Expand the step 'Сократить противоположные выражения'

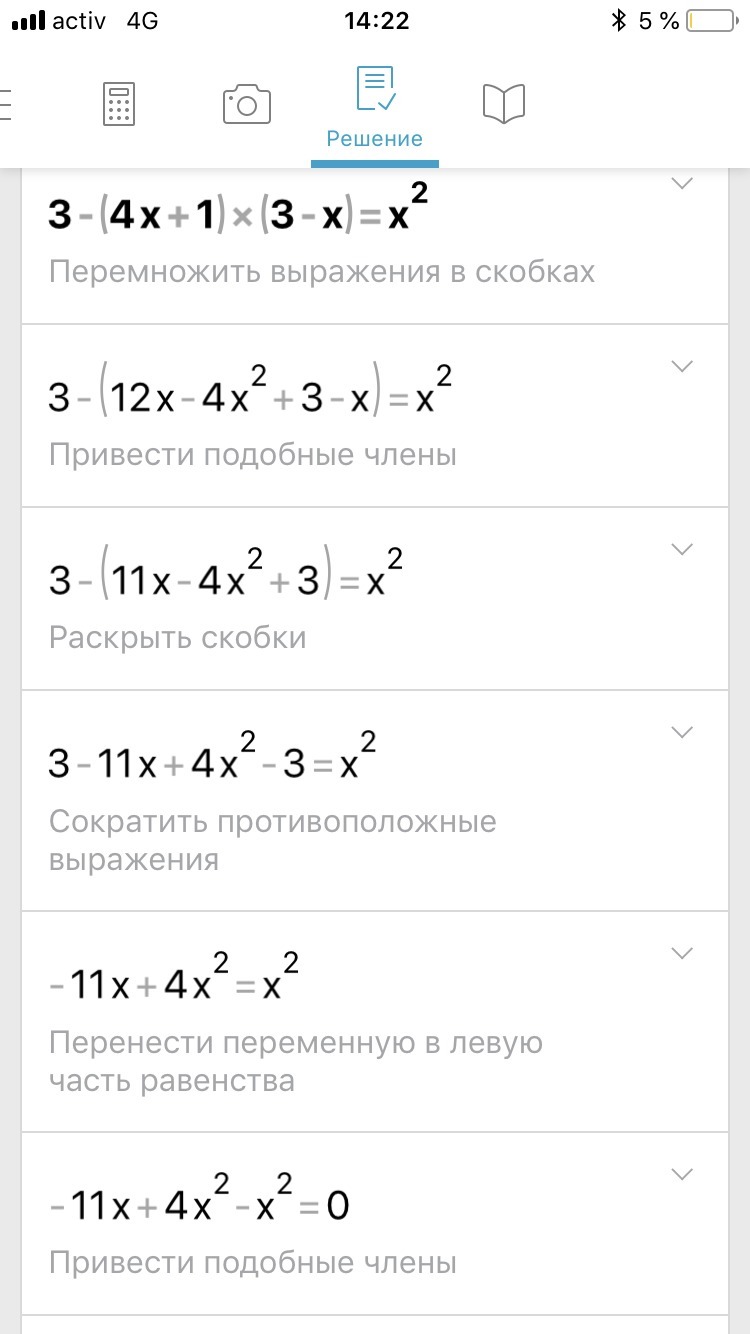click(682, 732)
